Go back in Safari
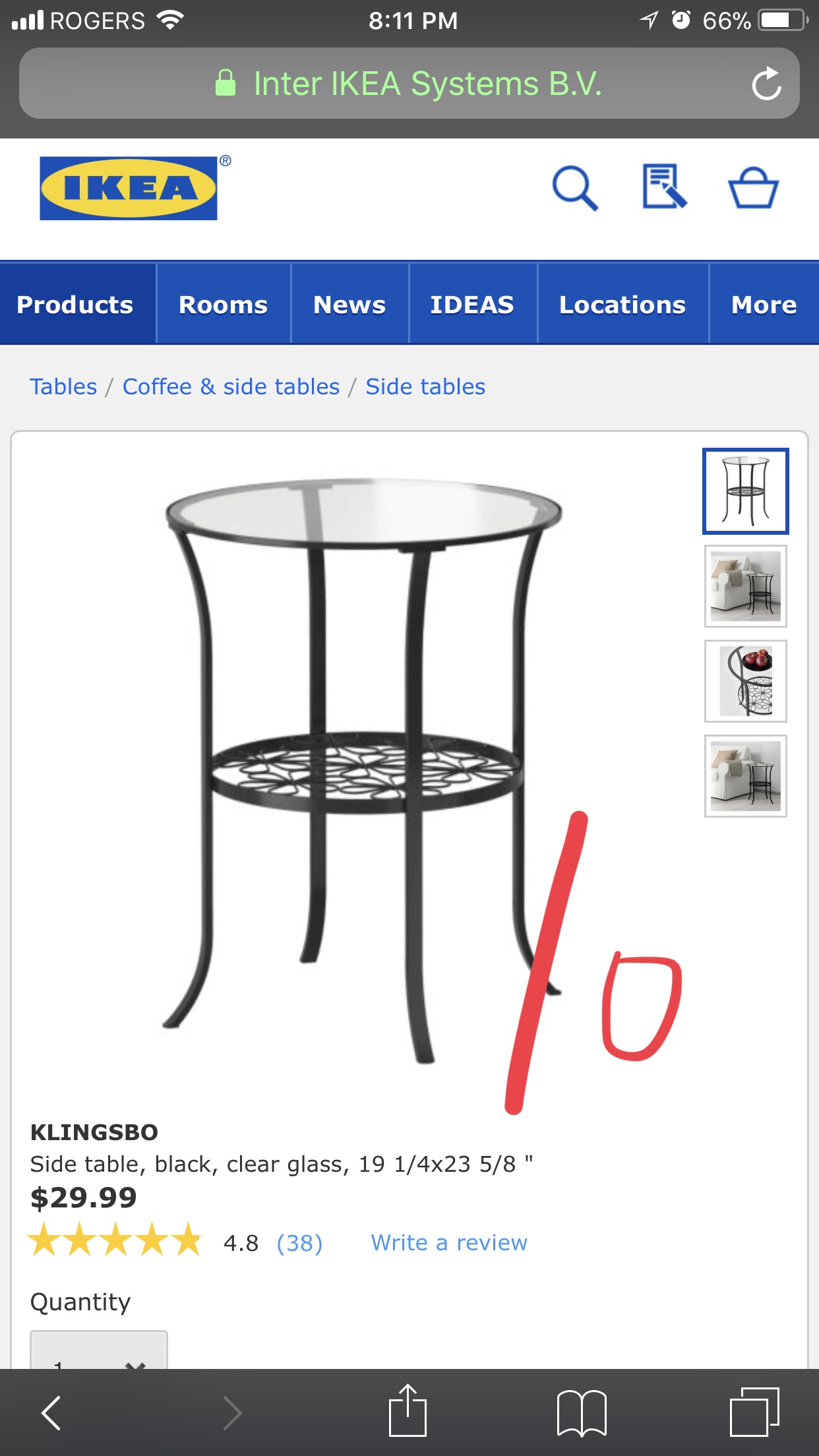Image resolution: width=819 pixels, height=1456 pixels. (51, 1412)
